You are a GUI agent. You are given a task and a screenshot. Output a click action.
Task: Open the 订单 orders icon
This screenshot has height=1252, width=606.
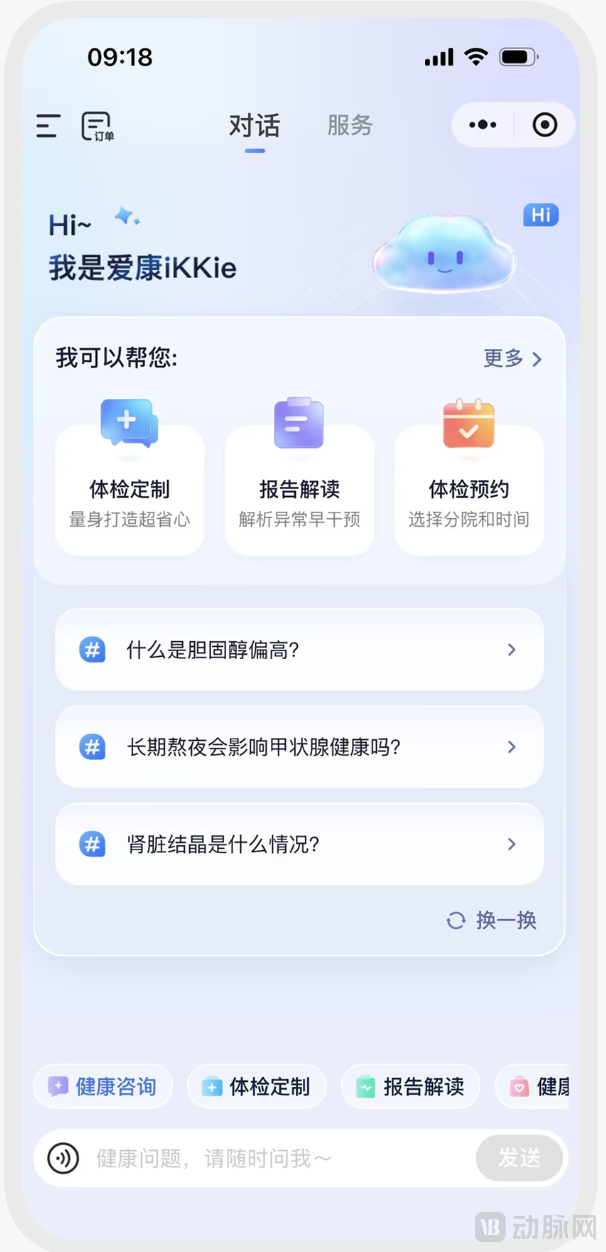tap(97, 126)
